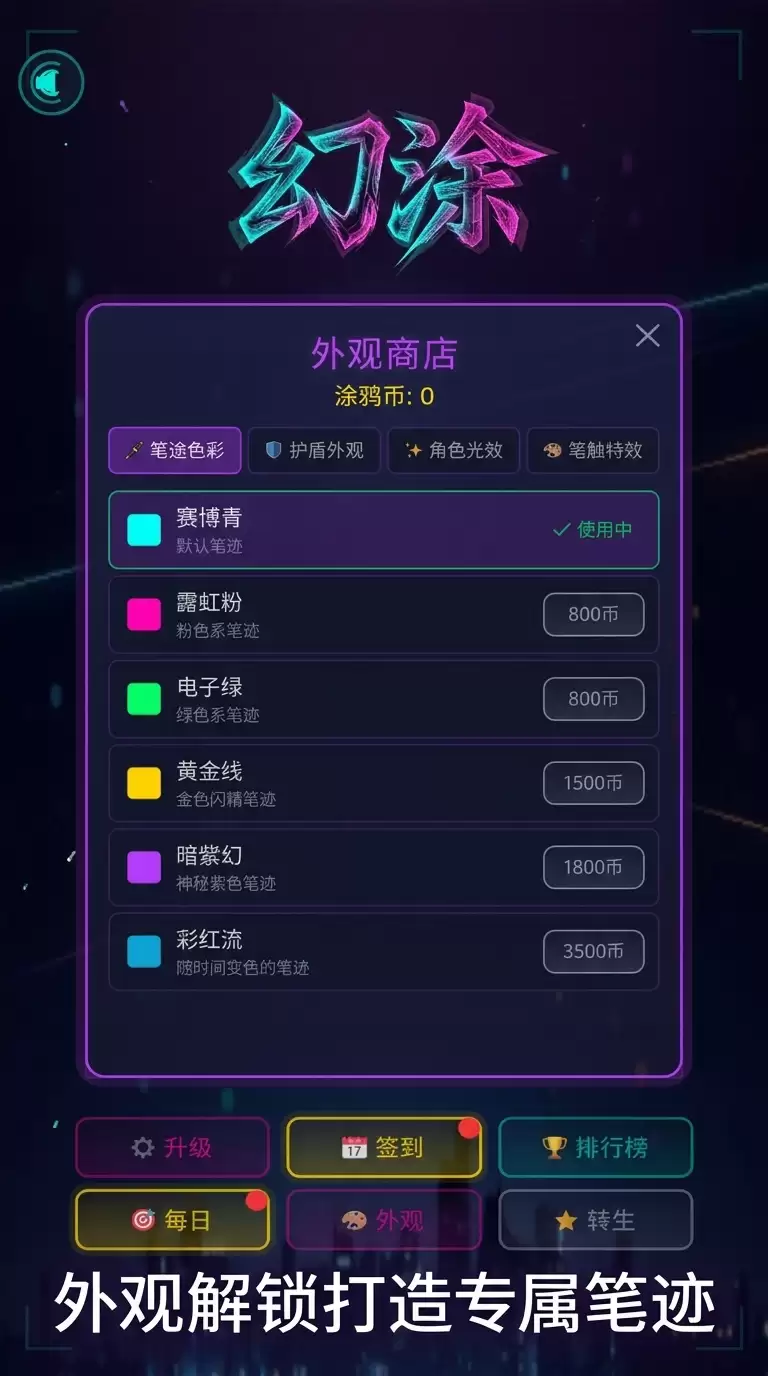The width and height of the screenshot is (768, 1376).
Task: Unlock 暗紫幻 for 1800币
Action: (x=594, y=867)
